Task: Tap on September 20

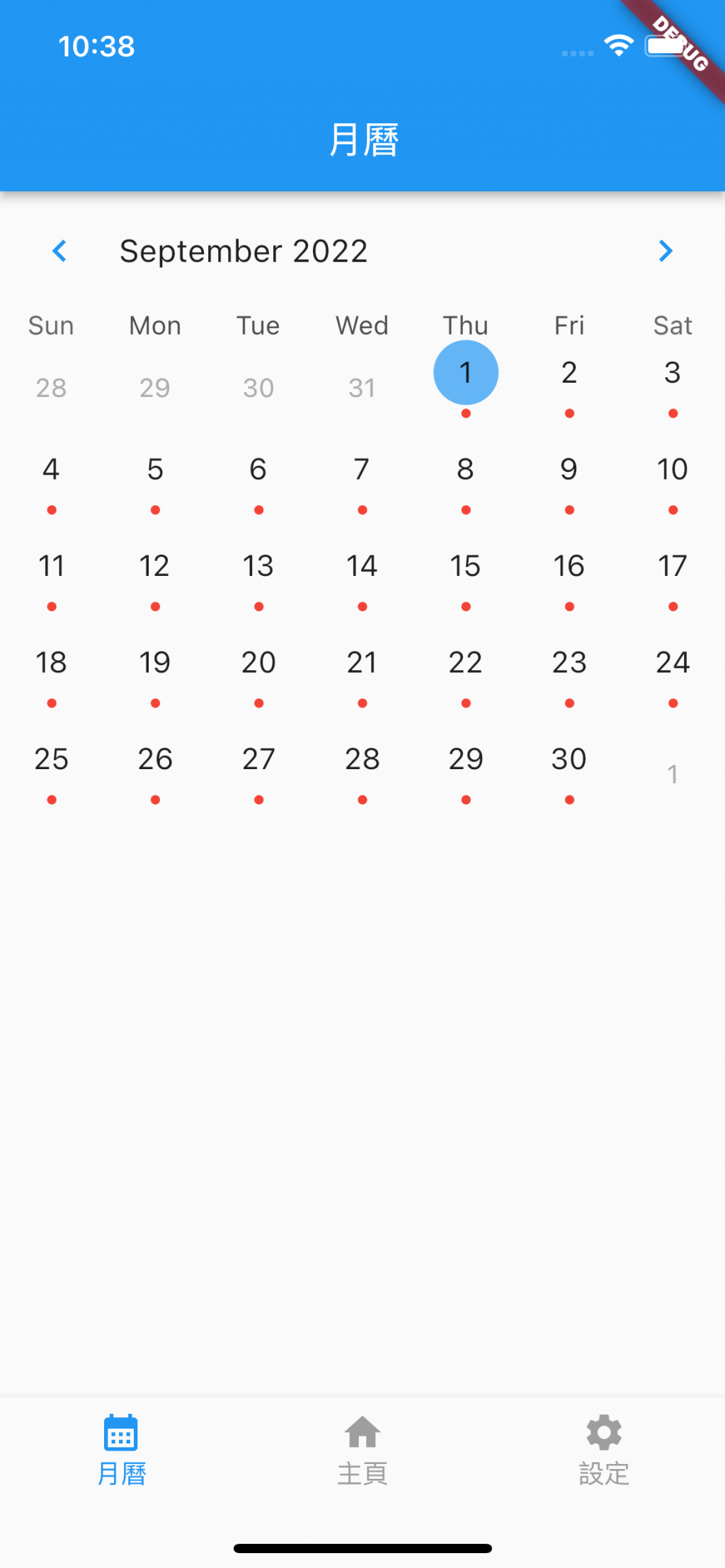Action: pos(258,663)
